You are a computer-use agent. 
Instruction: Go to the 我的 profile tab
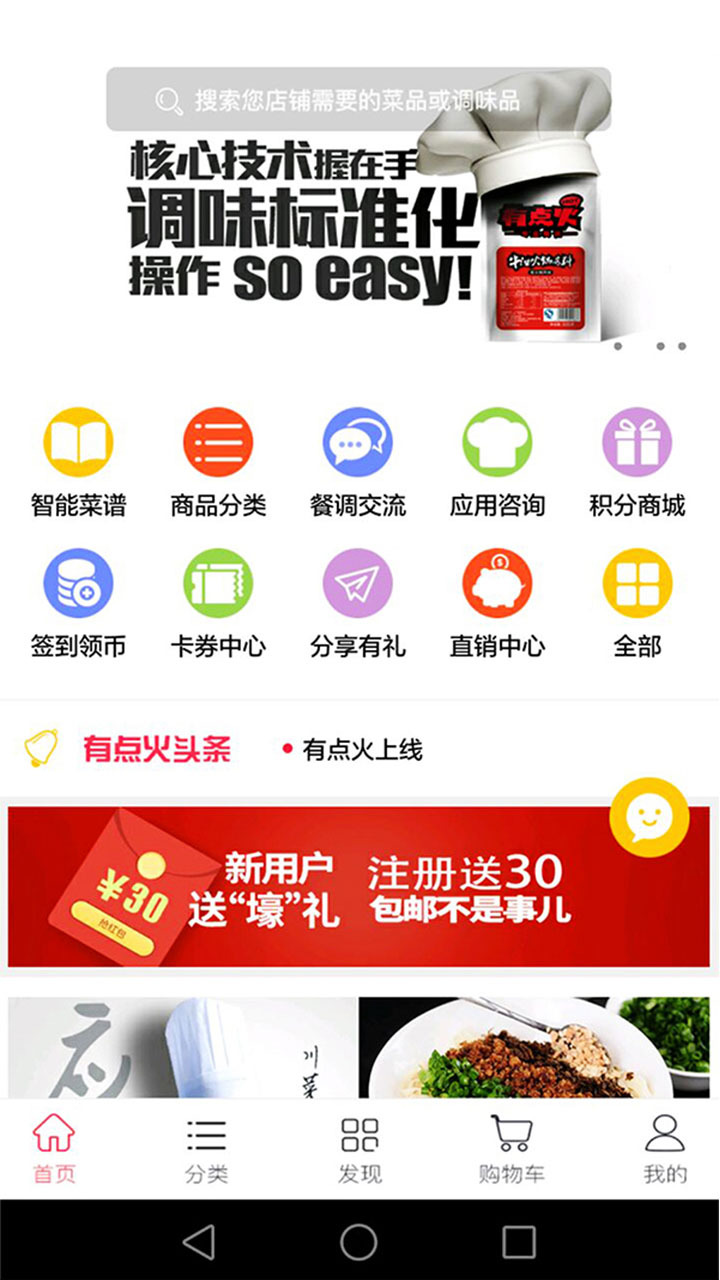click(x=665, y=1150)
